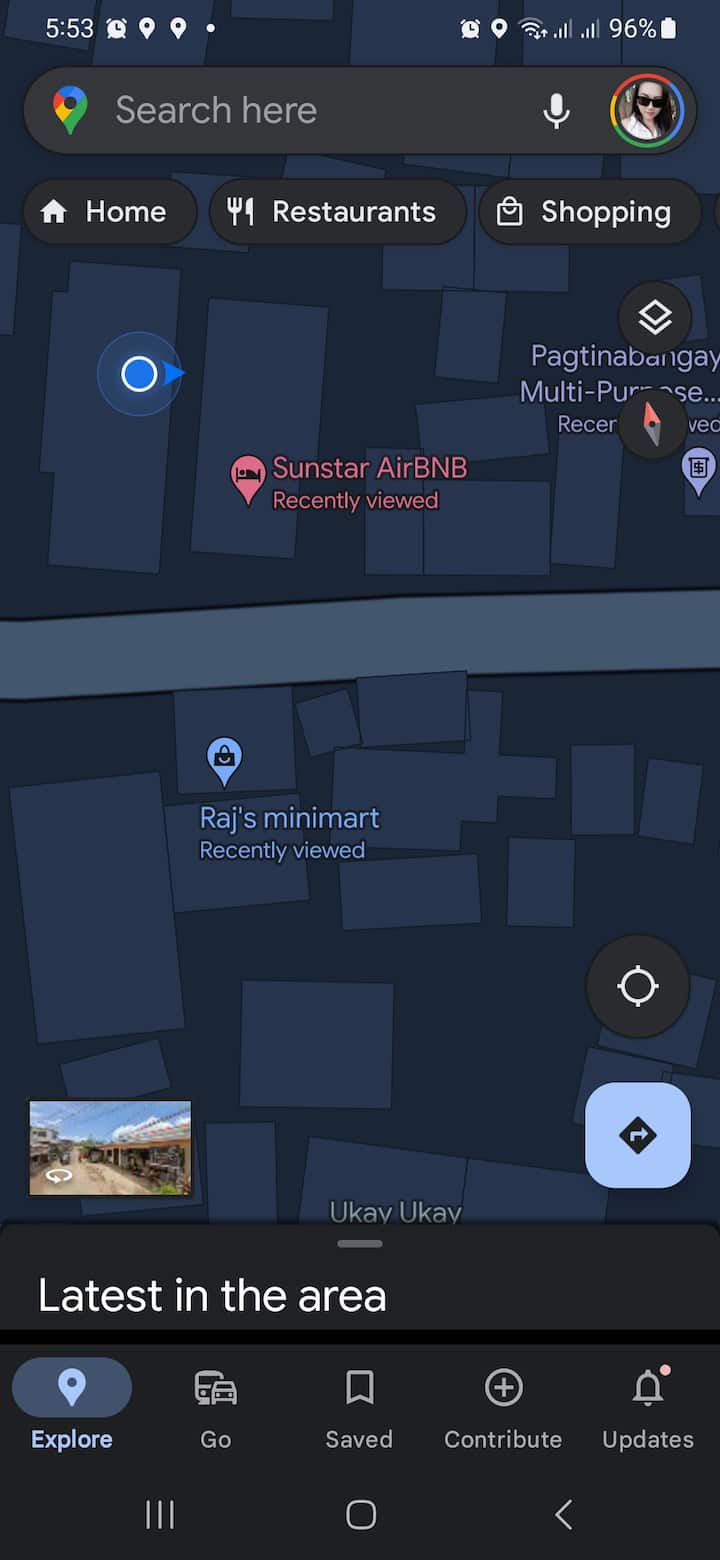Center map on my location
720x1560 pixels.
[x=637, y=987]
